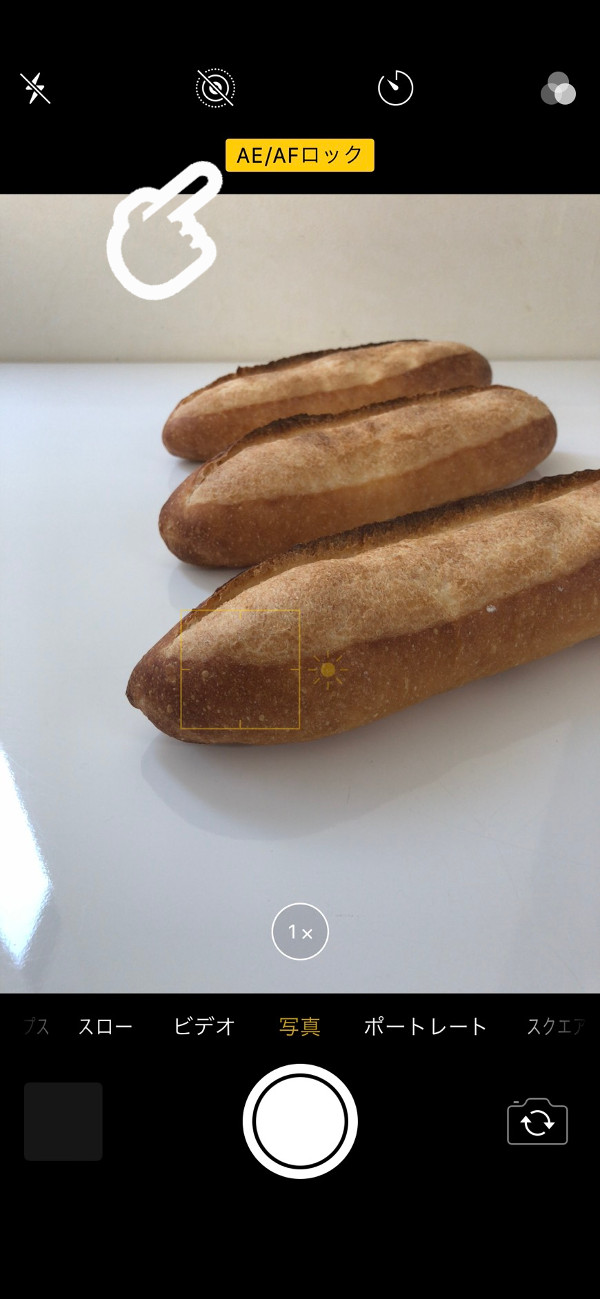Tap the 1× zoom button
This screenshot has width=600, height=1299.
tap(300, 932)
